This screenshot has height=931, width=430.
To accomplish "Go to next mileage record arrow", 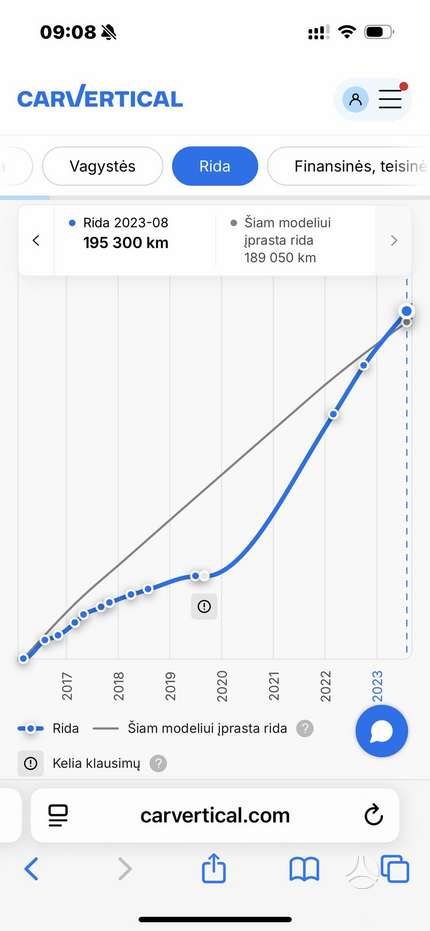I will (x=393, y=240).
